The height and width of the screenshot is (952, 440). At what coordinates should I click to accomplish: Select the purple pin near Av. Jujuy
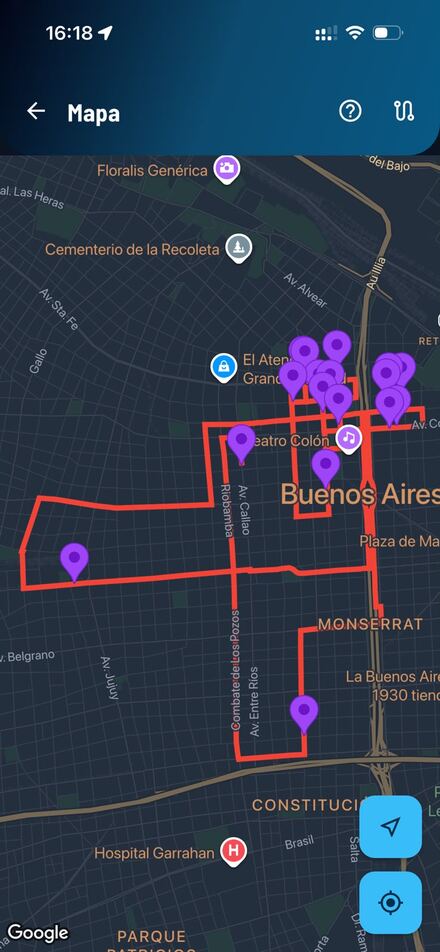75,562
